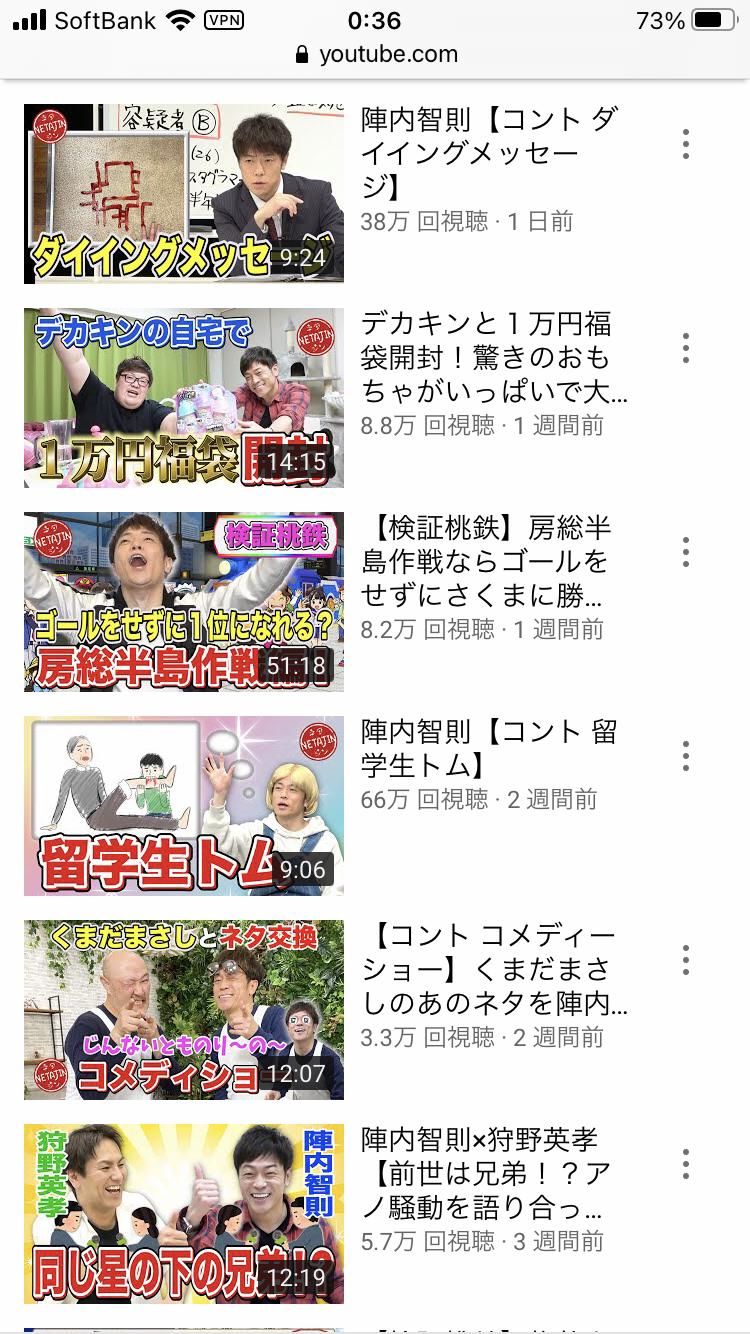Play the デカキンと1万円福袋開封 video
The image size is (750, 1334).
click(184, 398)
